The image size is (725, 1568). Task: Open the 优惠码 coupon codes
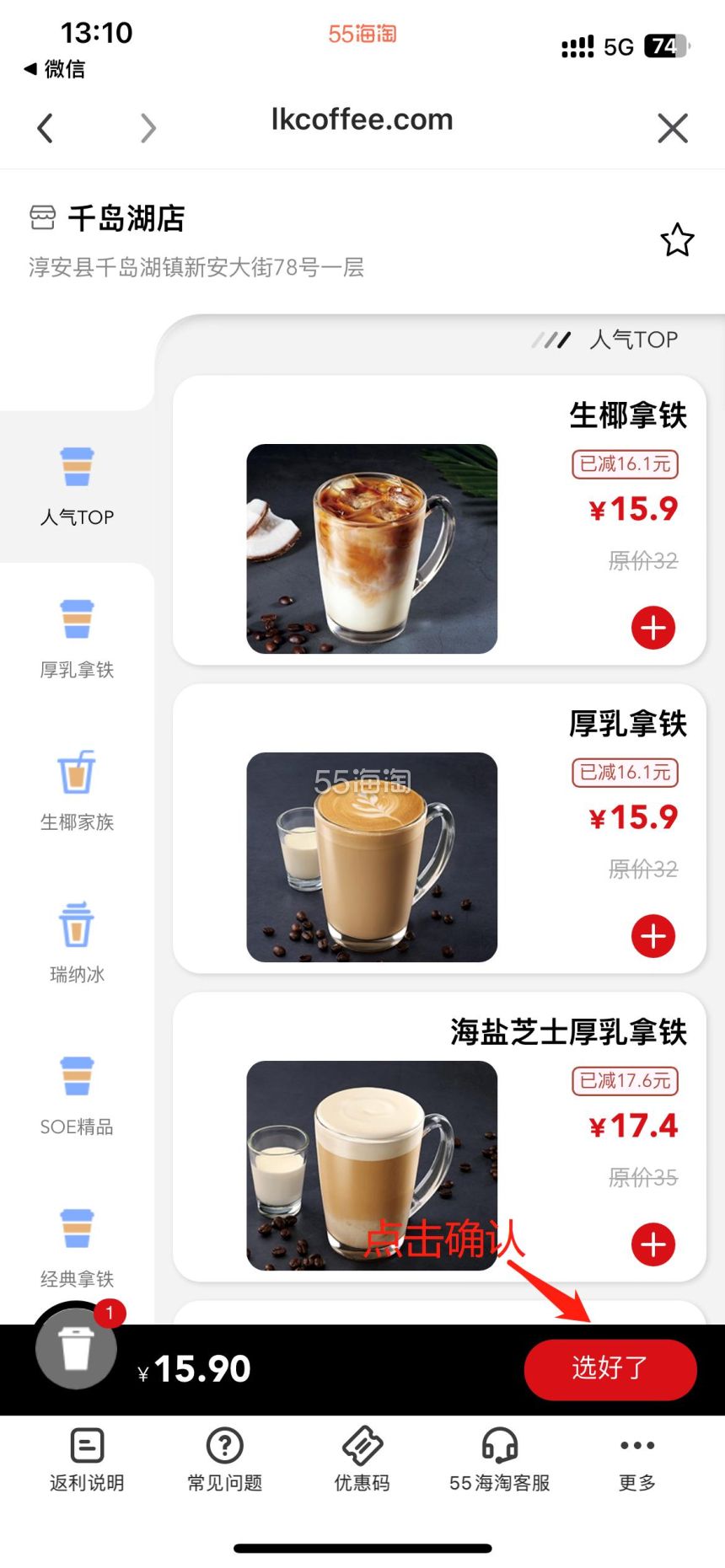click(x=362, y=1459)
